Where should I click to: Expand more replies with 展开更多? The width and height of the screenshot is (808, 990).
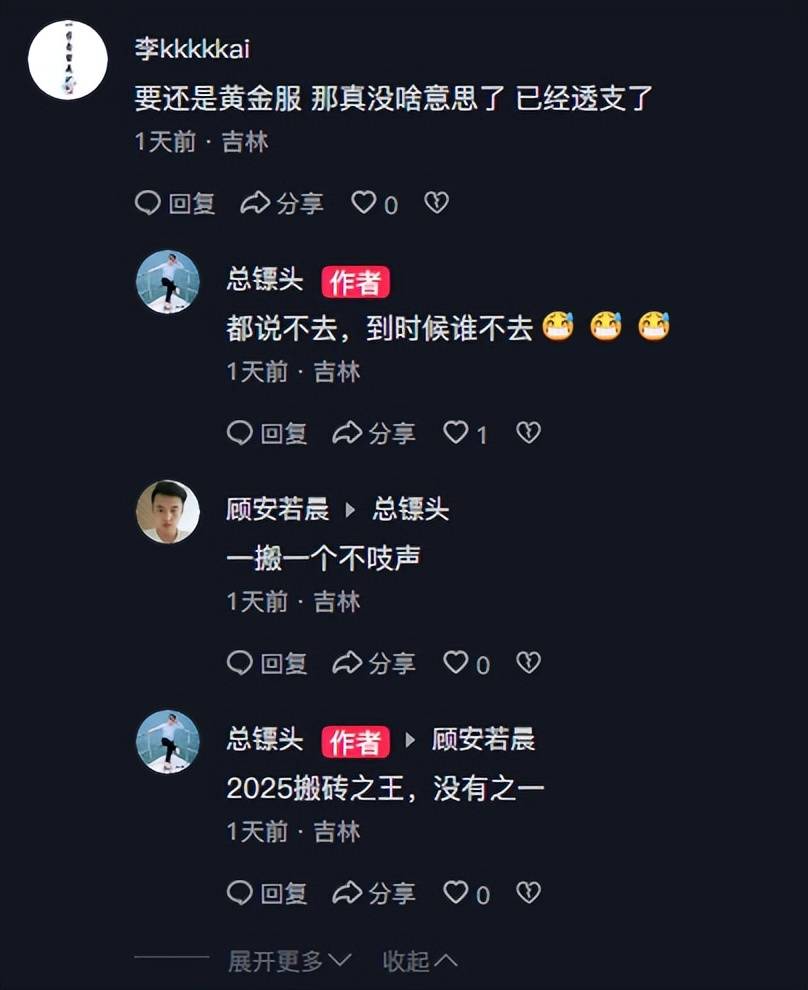pyautogui.click(x=289, y=961)
